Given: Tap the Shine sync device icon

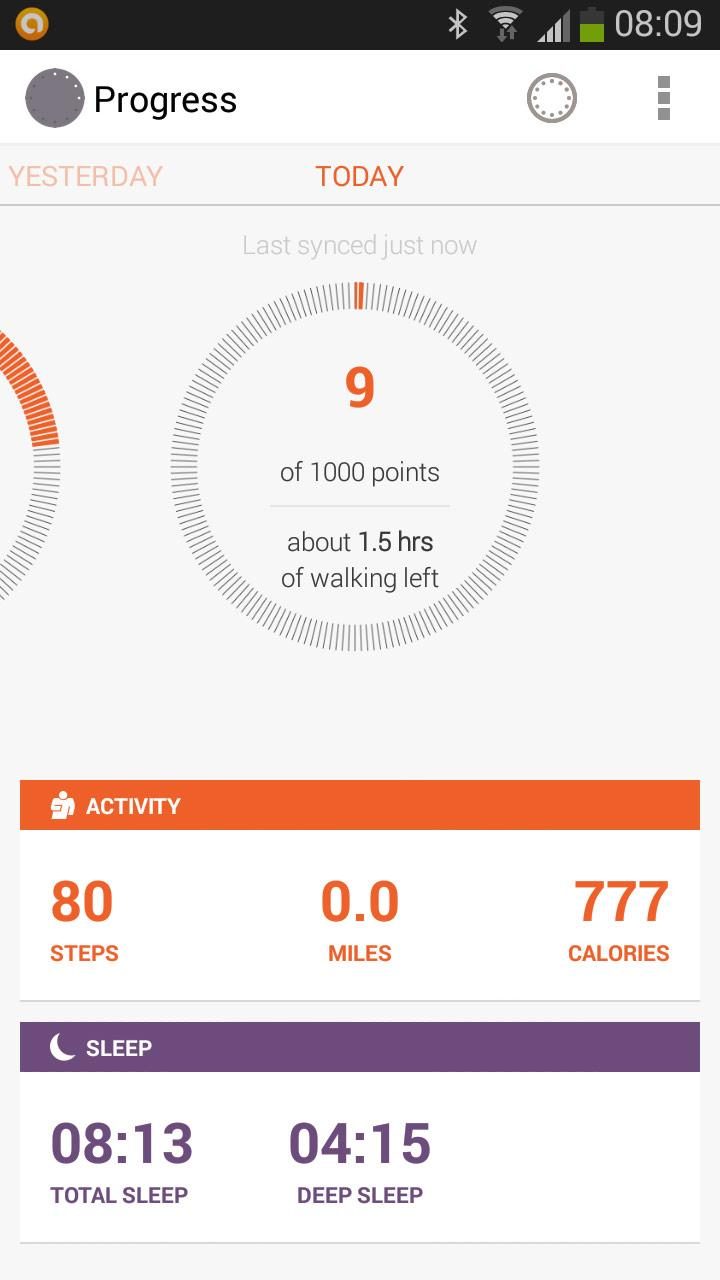Looking at the screenshot, I should (x=552, y=98).
